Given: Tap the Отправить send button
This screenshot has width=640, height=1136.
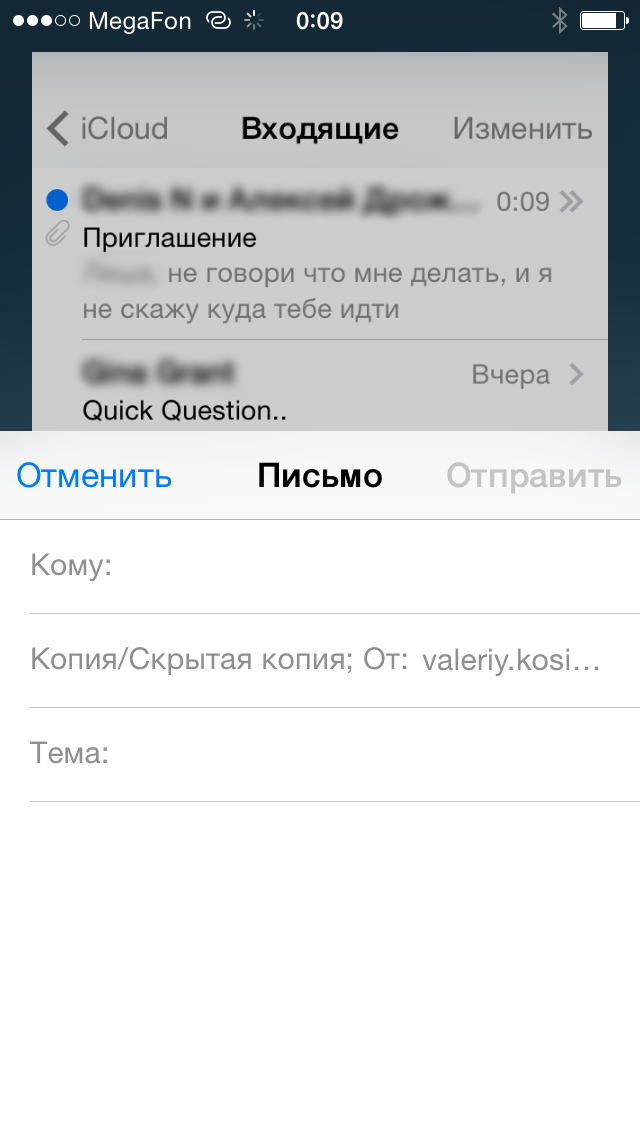Looking at the screenshot, I should click(534, 476).
